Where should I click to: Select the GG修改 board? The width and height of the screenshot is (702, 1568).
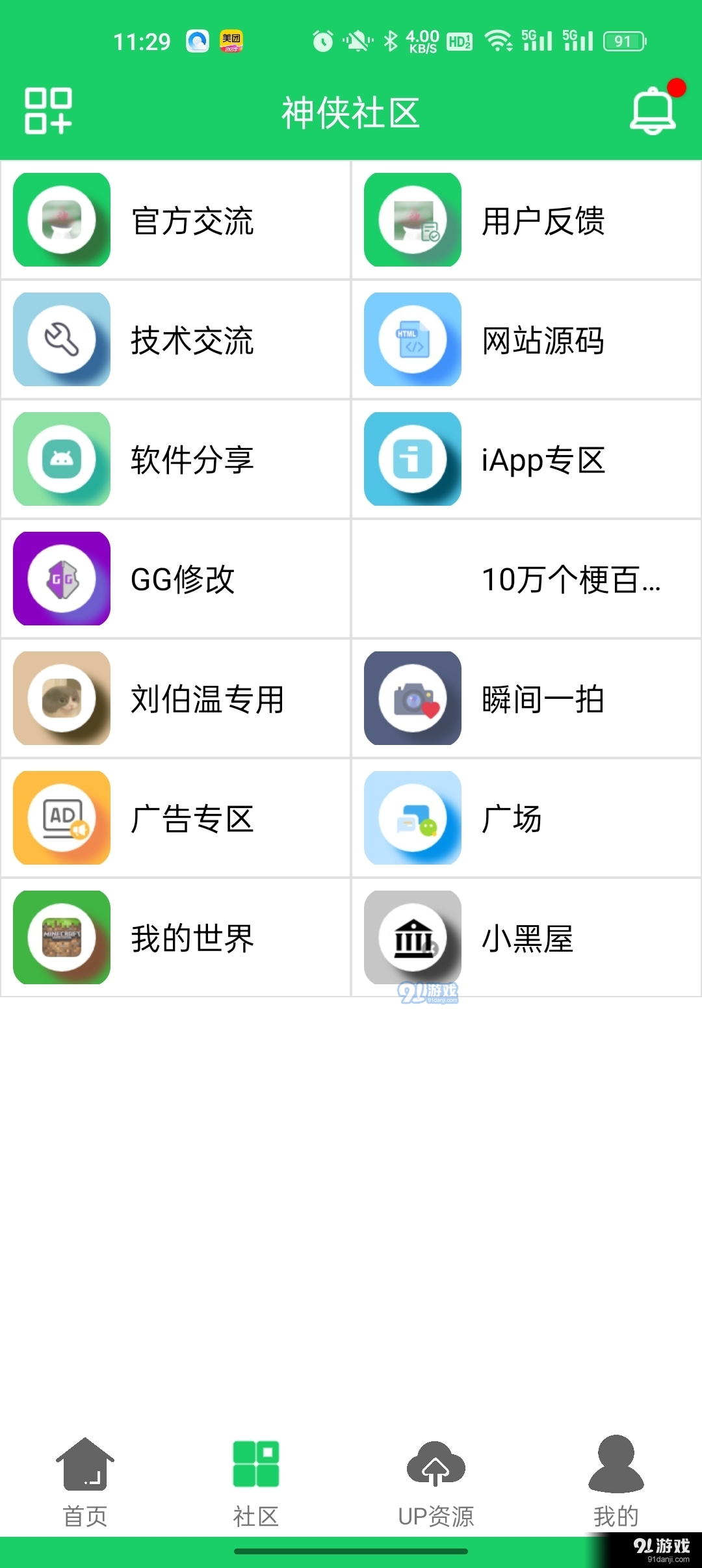[x=175, y=579]
